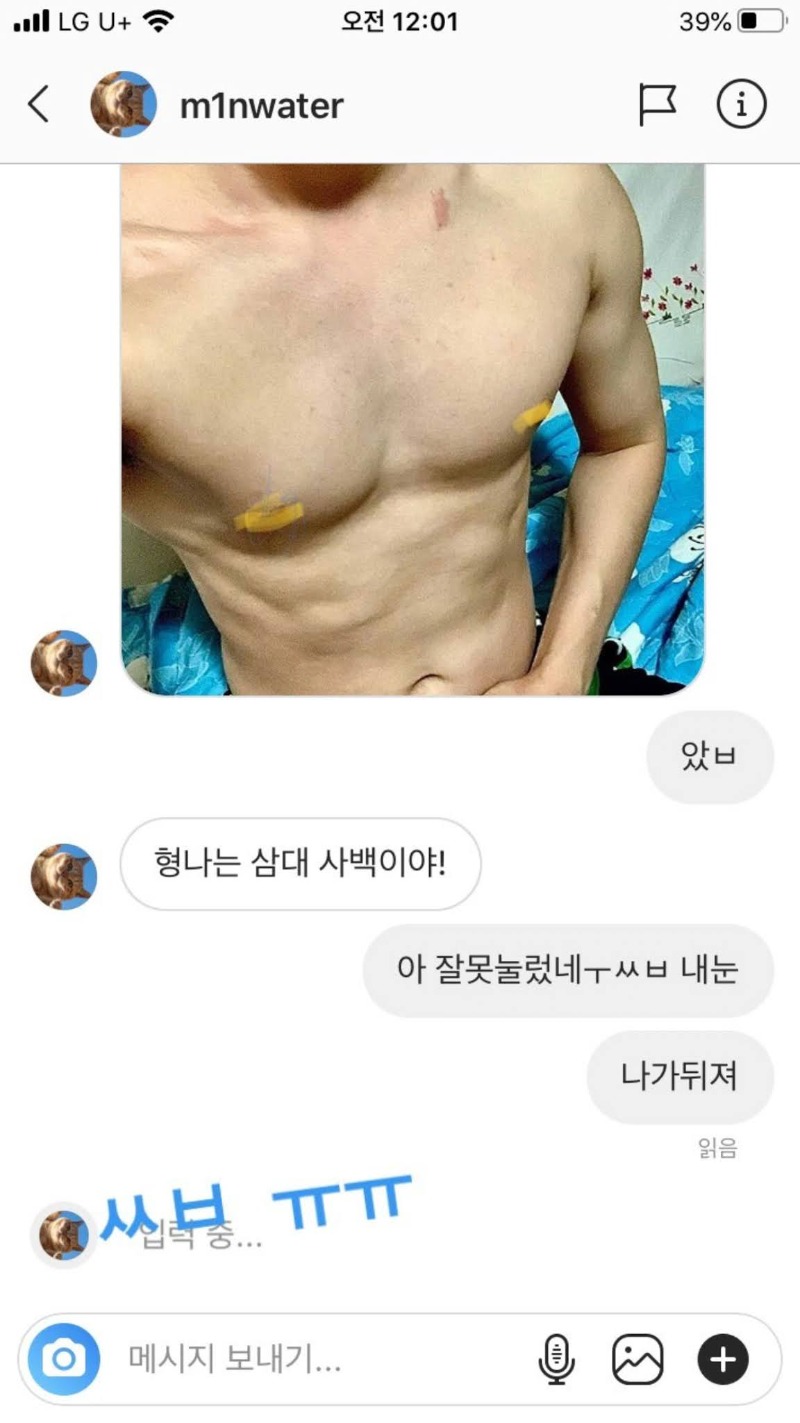The image size is (800, 1423).
Task: Go back to the message list
Action: coord(38,104)
